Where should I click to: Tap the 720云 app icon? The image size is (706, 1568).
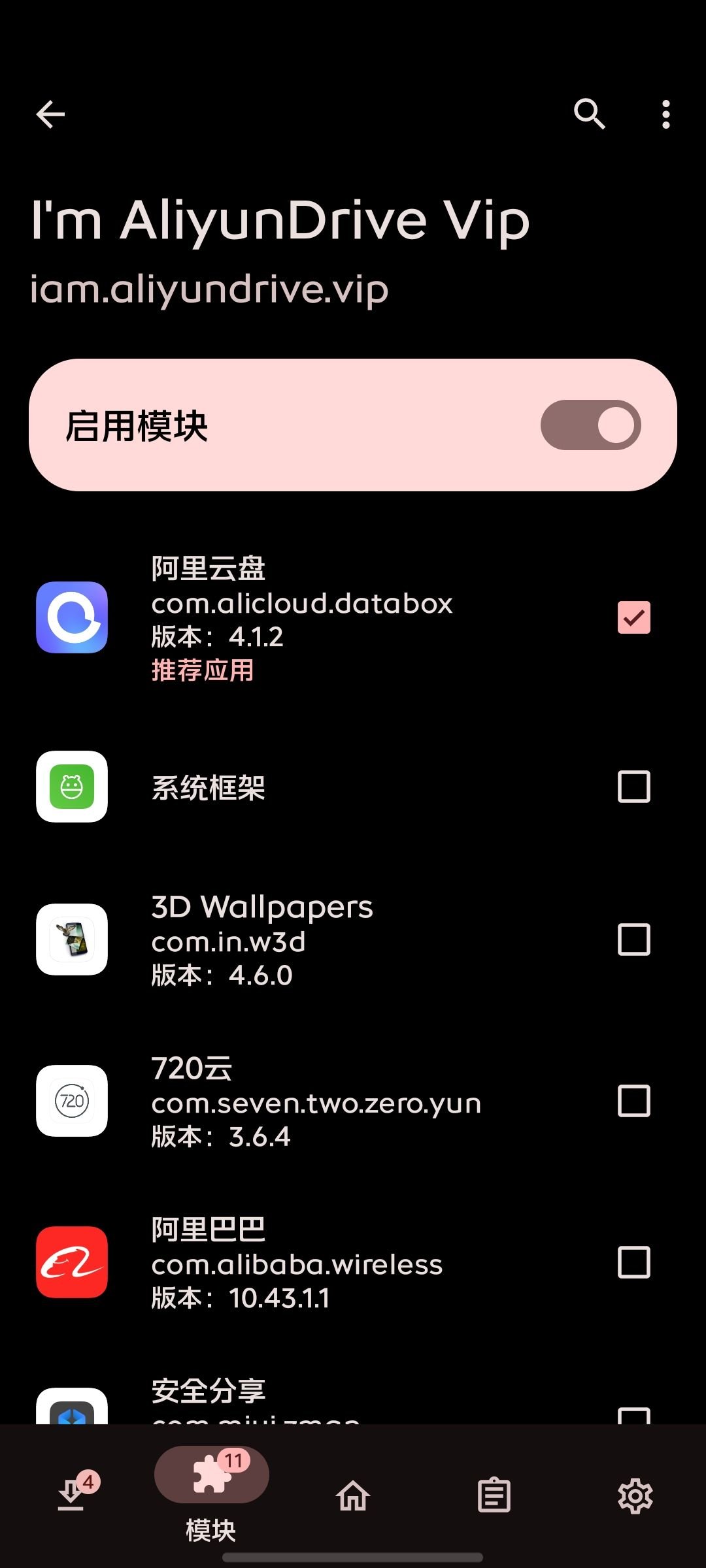coord(71,1101)
